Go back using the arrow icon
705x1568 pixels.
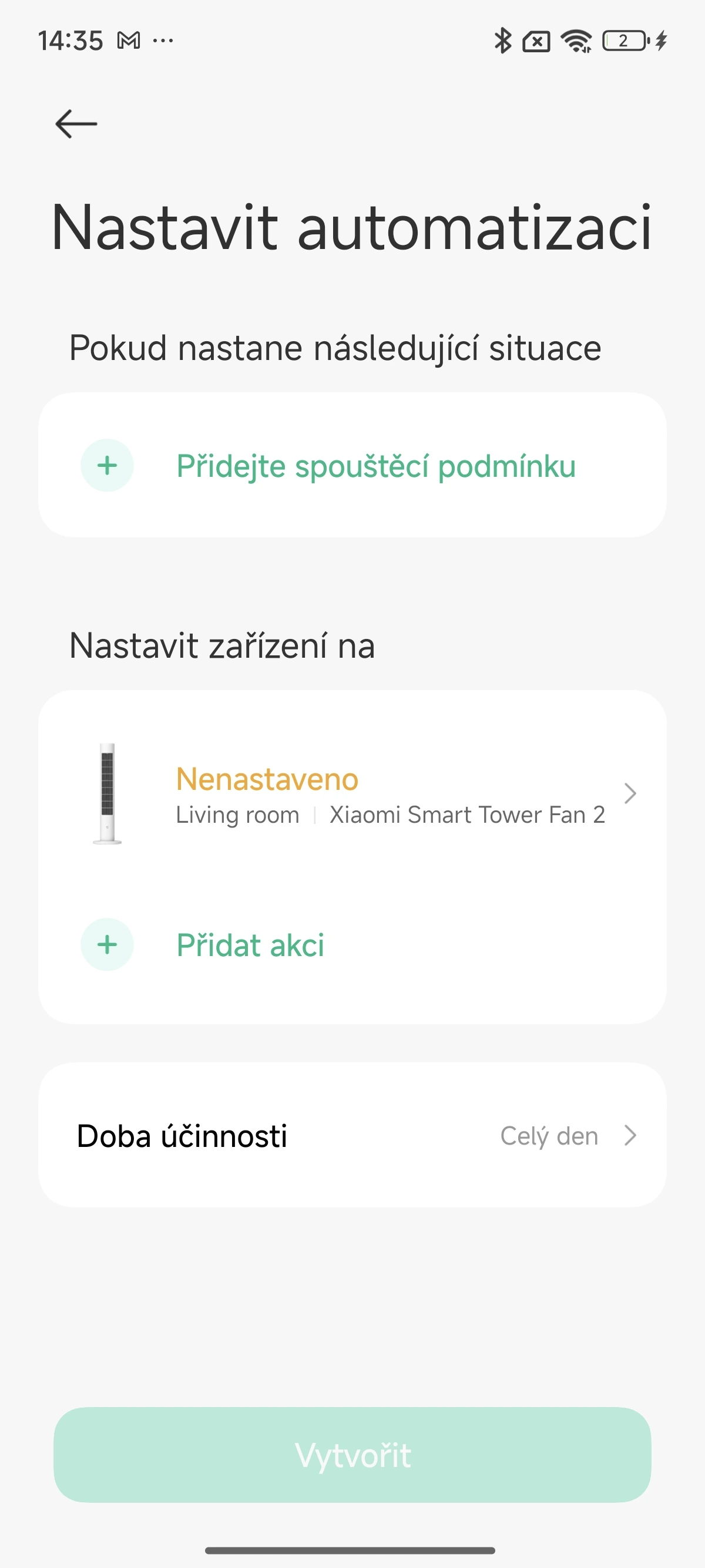(76, 123)
